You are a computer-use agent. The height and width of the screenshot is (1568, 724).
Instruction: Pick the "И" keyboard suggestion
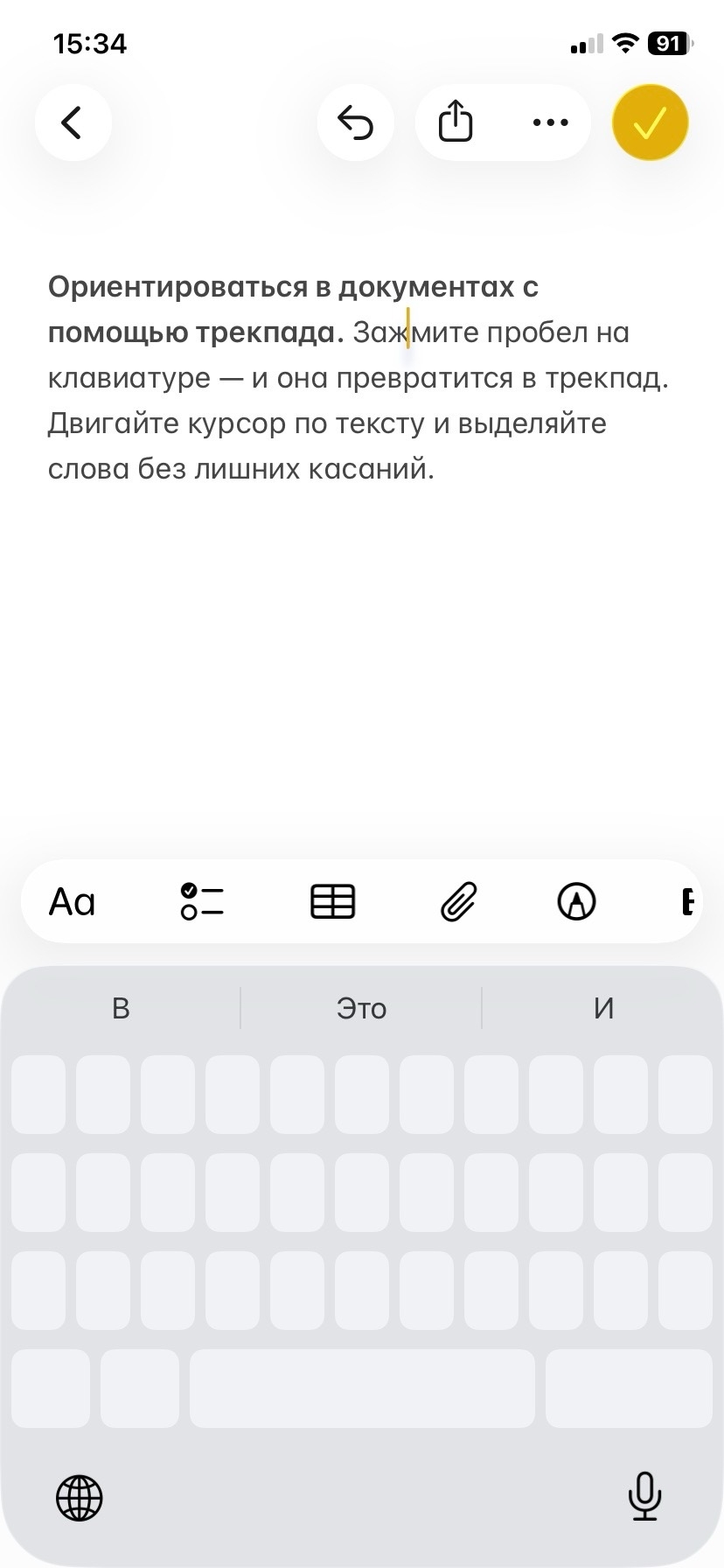point(603,1009)
